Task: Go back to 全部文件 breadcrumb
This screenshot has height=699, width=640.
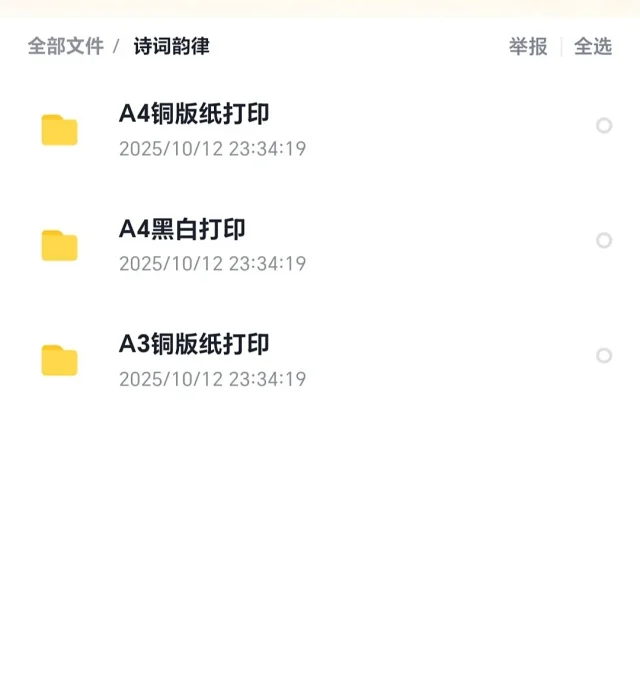Action: click(x=65, y=46)
